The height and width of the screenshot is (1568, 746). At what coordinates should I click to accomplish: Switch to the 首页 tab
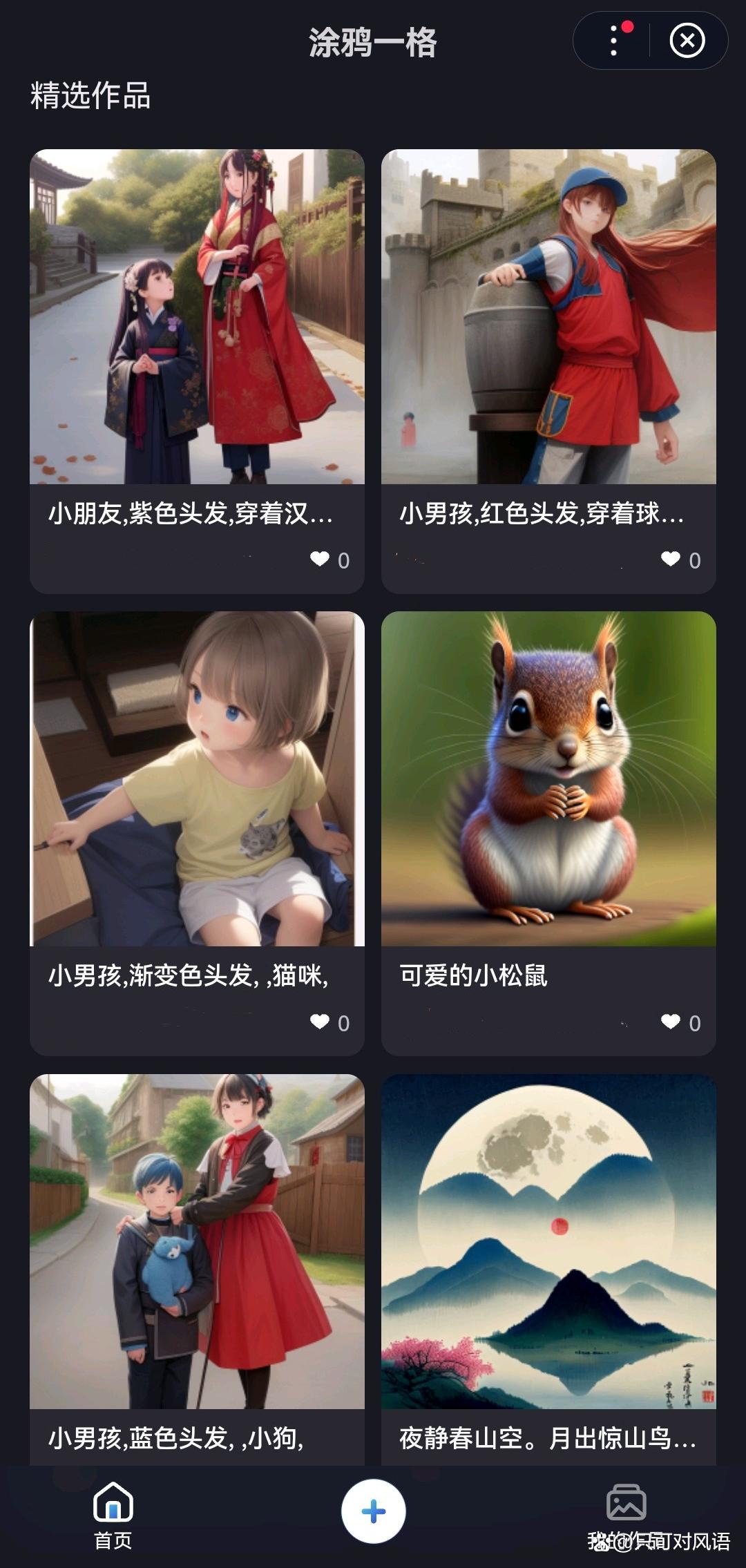pos(113,1513)
